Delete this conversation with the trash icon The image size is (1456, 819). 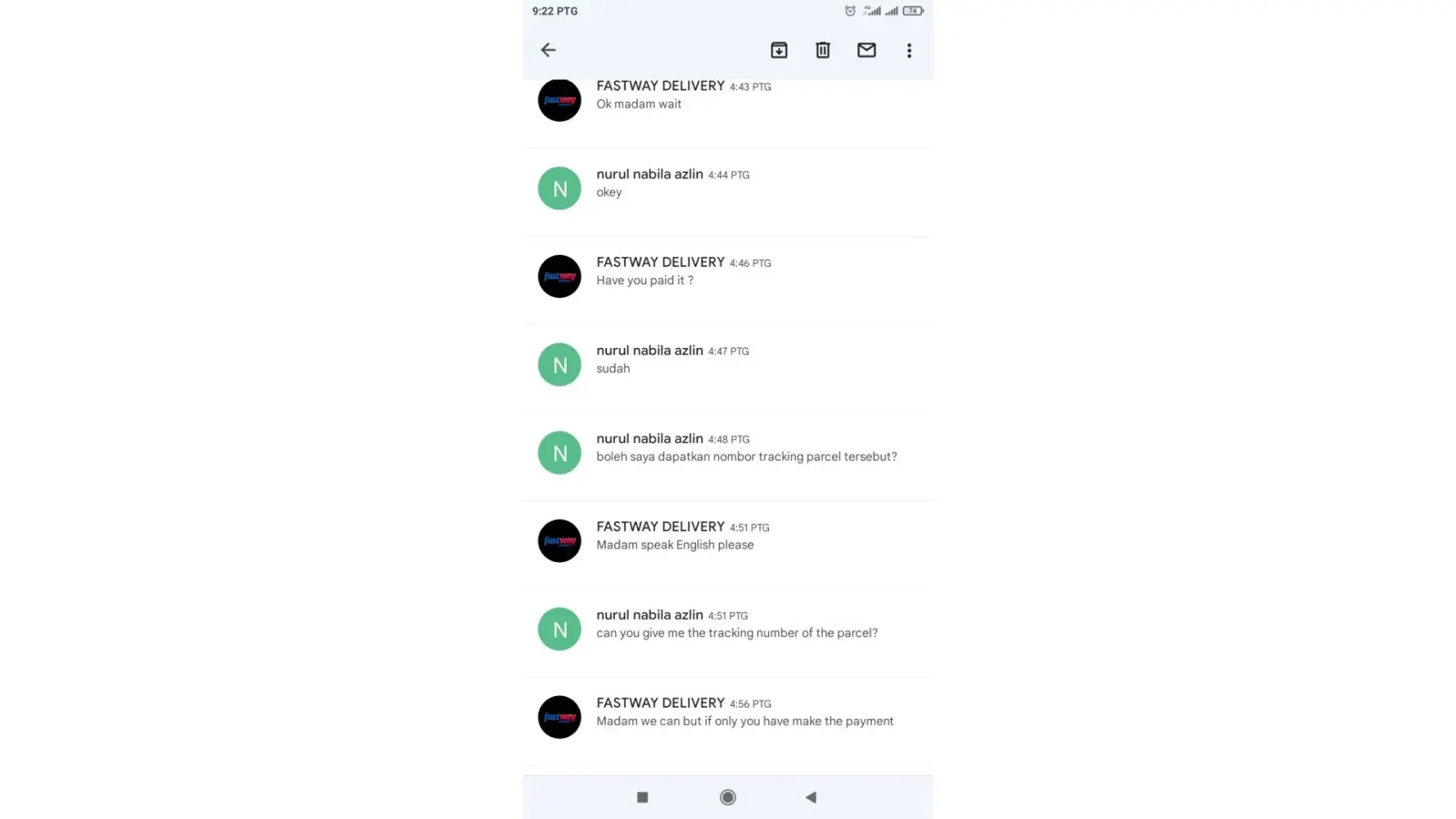coord(822,50)
